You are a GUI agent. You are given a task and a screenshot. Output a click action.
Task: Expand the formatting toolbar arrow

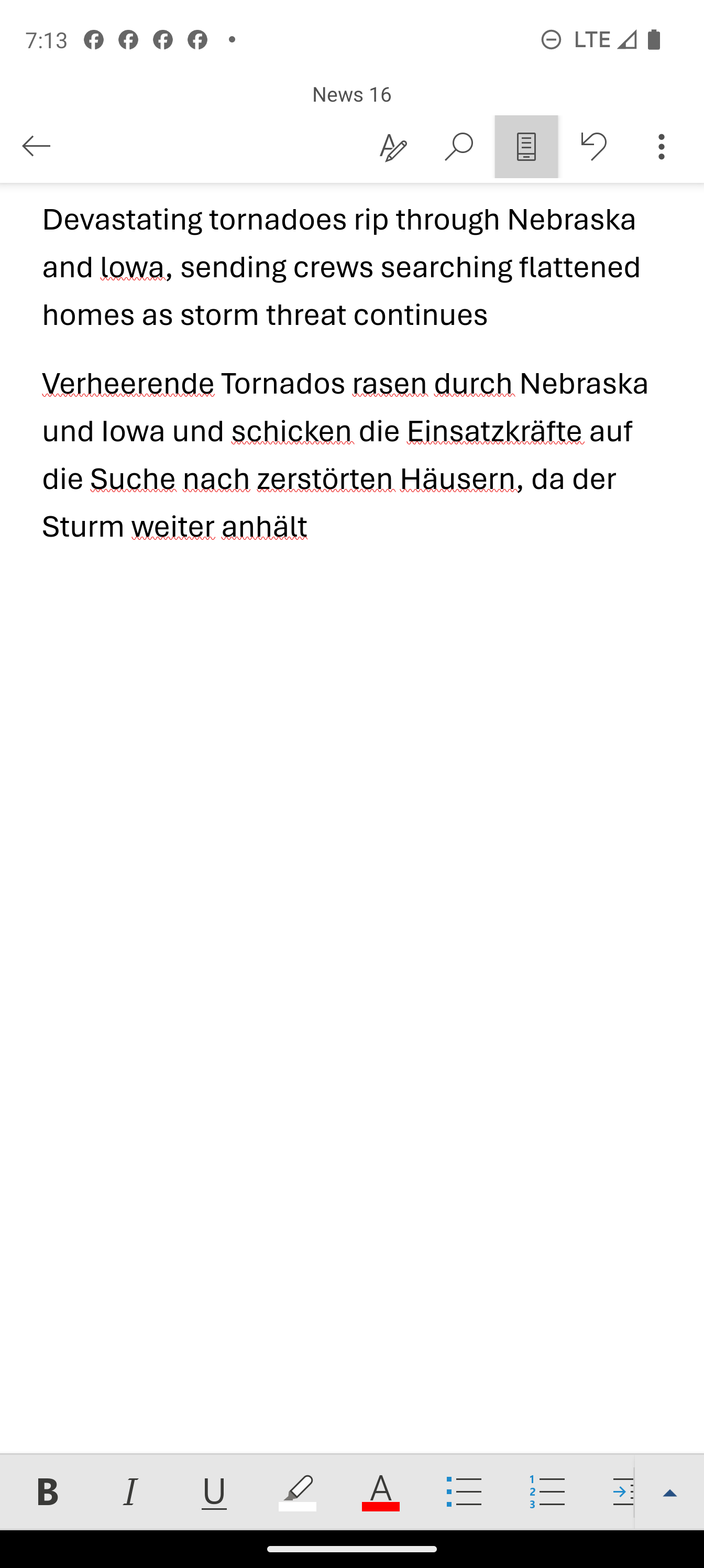point(669,1493)
